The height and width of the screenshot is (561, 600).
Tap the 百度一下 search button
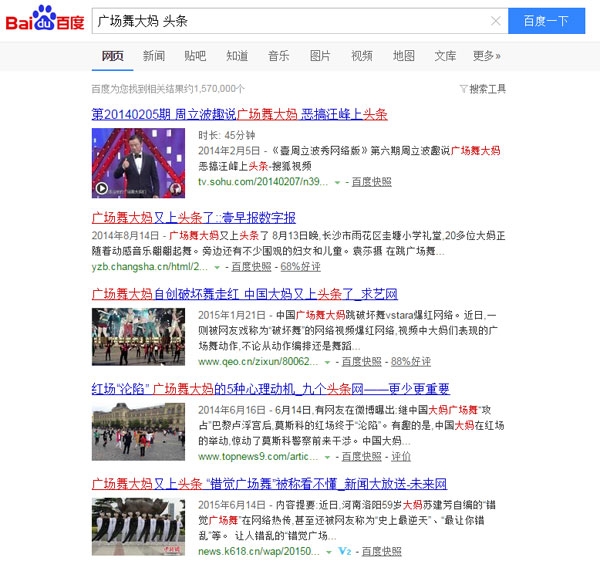[x=546, y=21]
